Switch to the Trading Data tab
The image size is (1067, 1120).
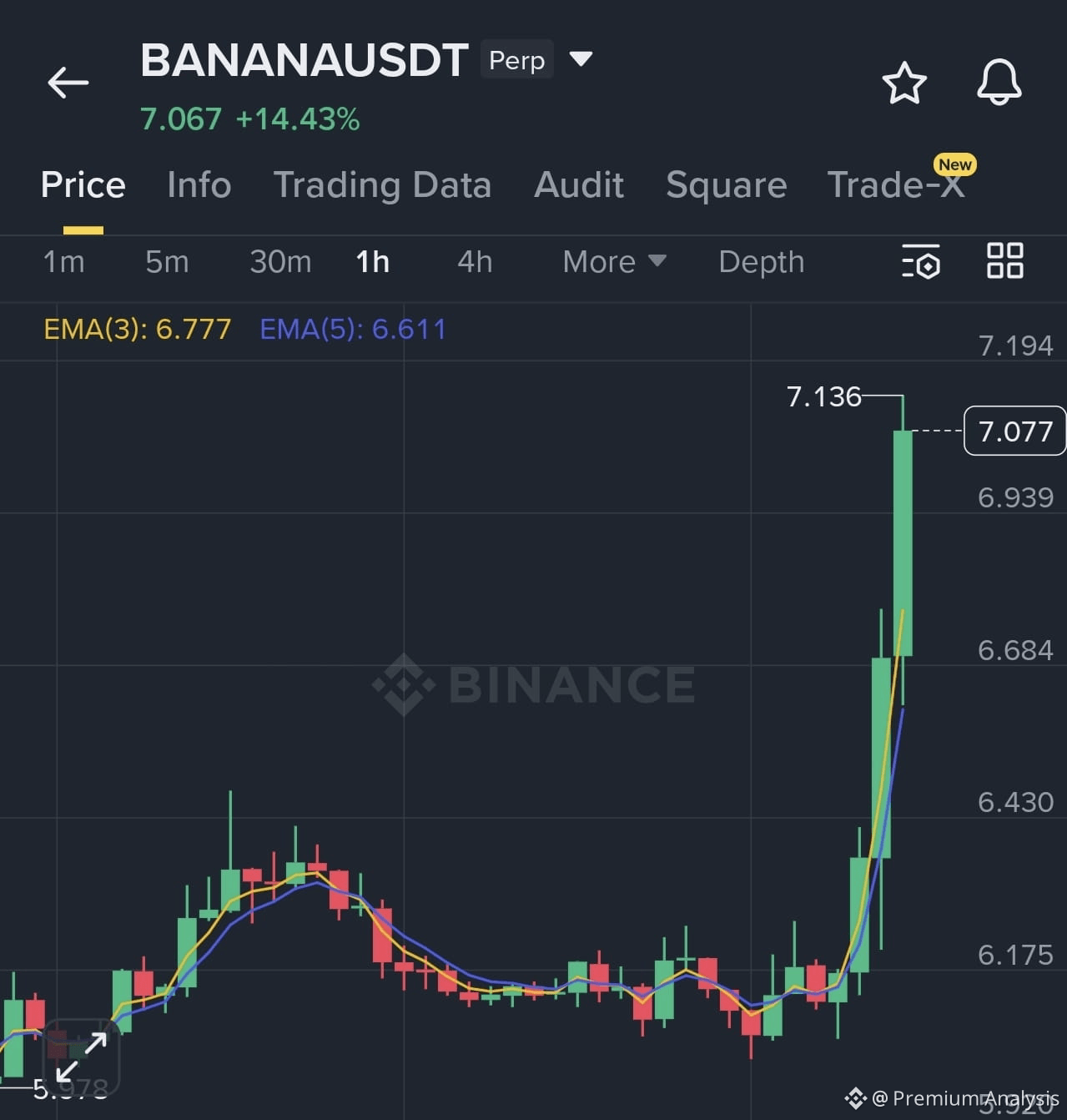pyautogui.click(x=383, y=185)
